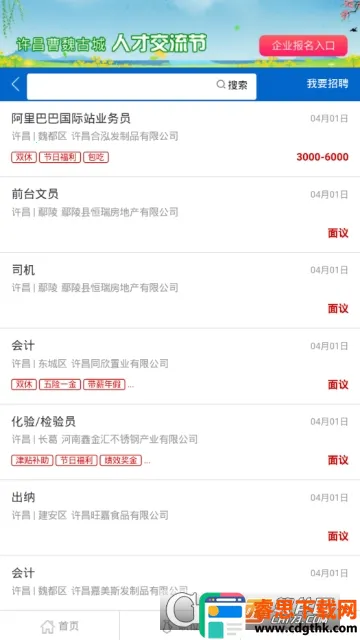
Task: Switch to the 首页 tab
Action: (x=60, y=626)
